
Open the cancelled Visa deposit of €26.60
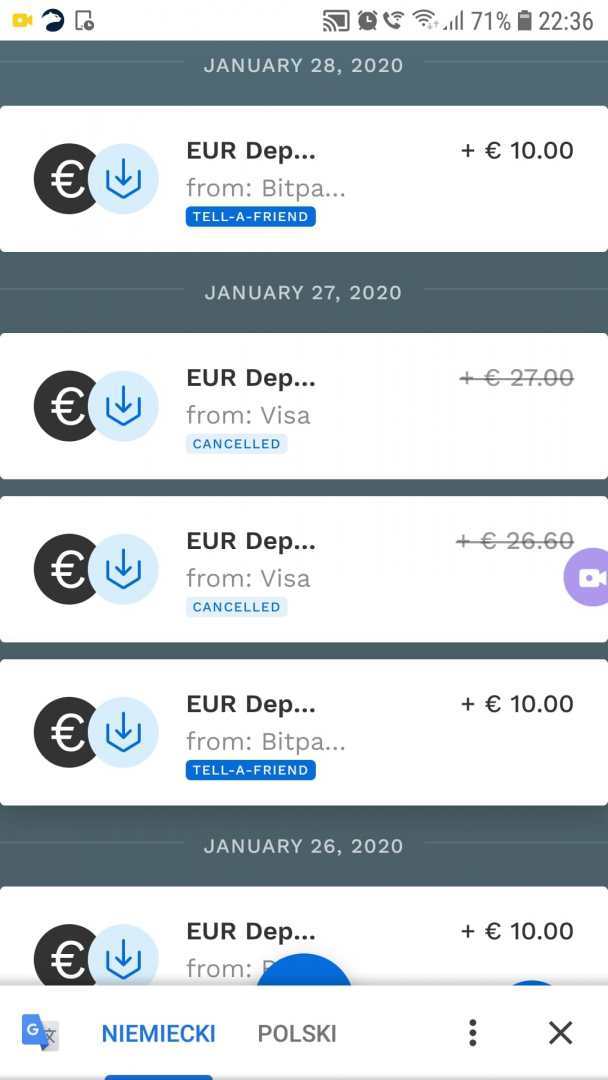pos(303,569)
